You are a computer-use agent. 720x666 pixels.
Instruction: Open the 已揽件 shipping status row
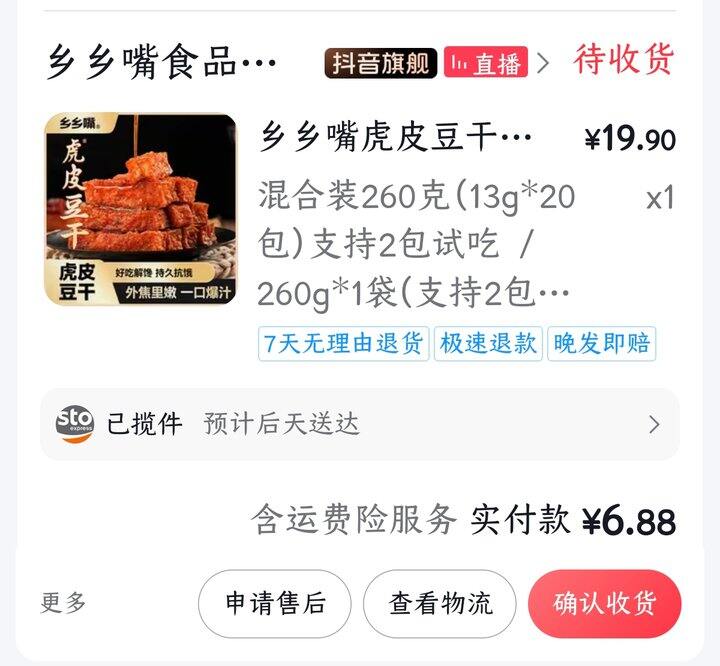[x=360, y=424]
